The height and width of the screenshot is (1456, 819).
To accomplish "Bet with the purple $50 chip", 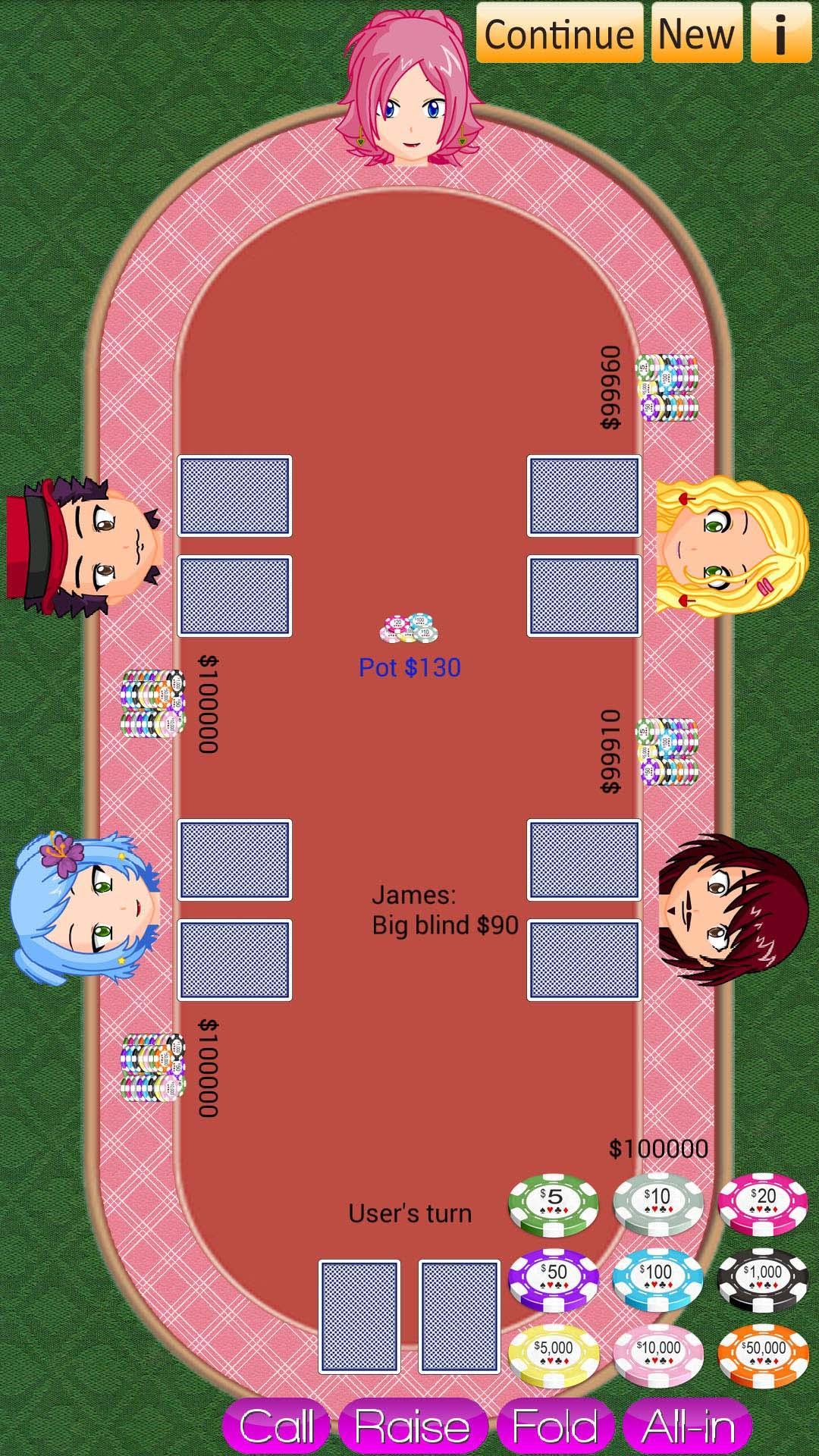I will (554, 1280).
